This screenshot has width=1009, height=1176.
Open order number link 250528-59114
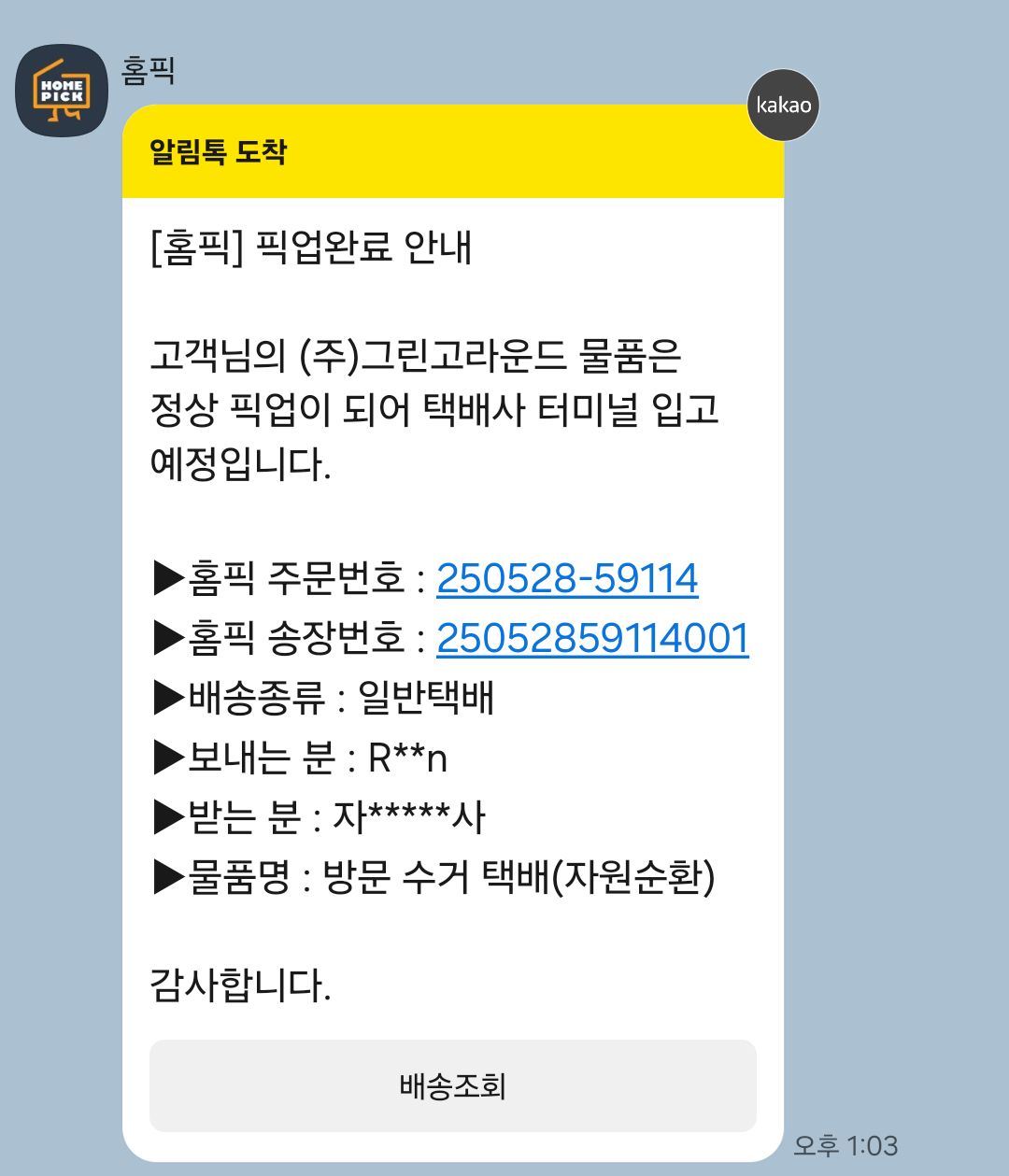pos(566,578)
